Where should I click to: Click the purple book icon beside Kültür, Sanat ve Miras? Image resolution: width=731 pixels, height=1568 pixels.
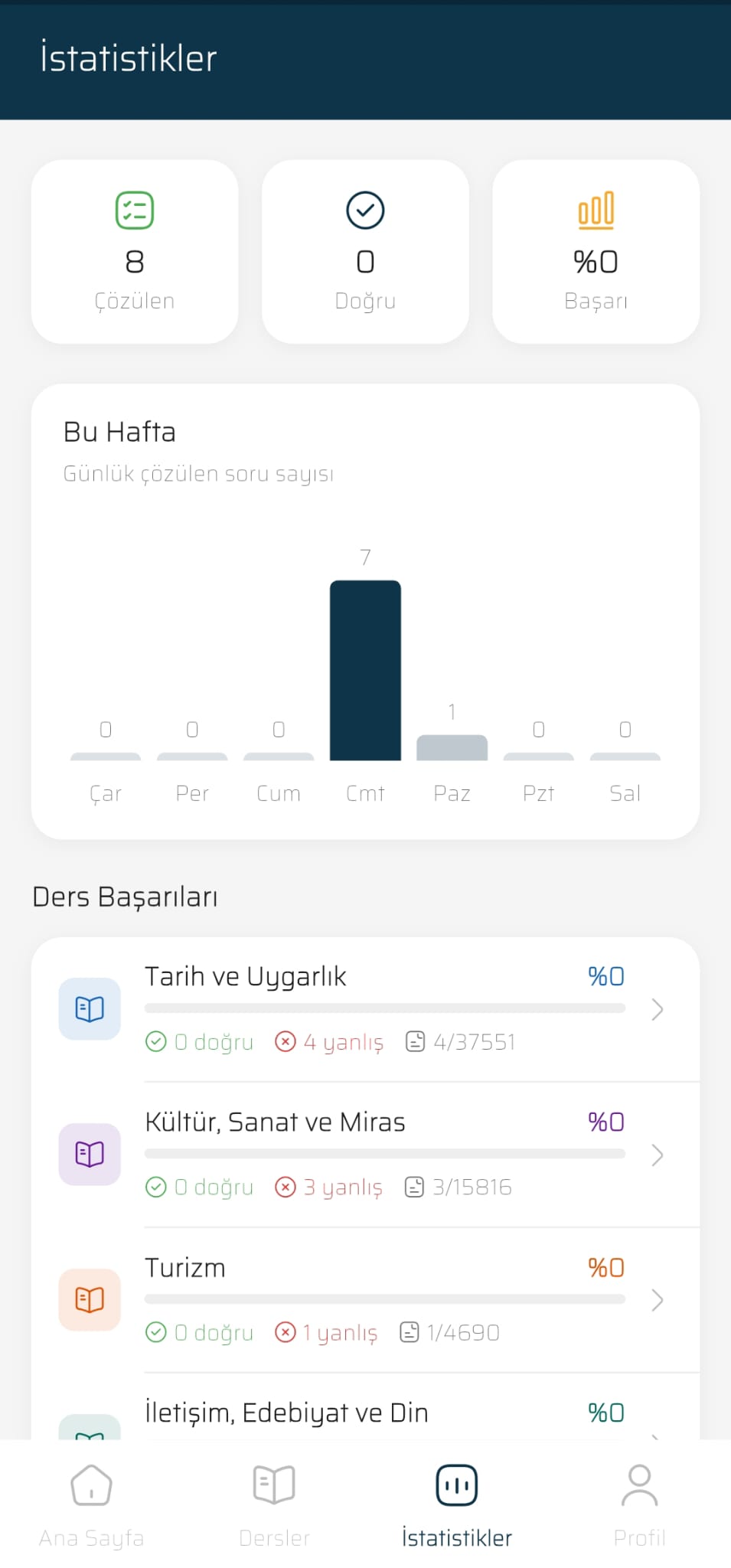pos(90,1155)
